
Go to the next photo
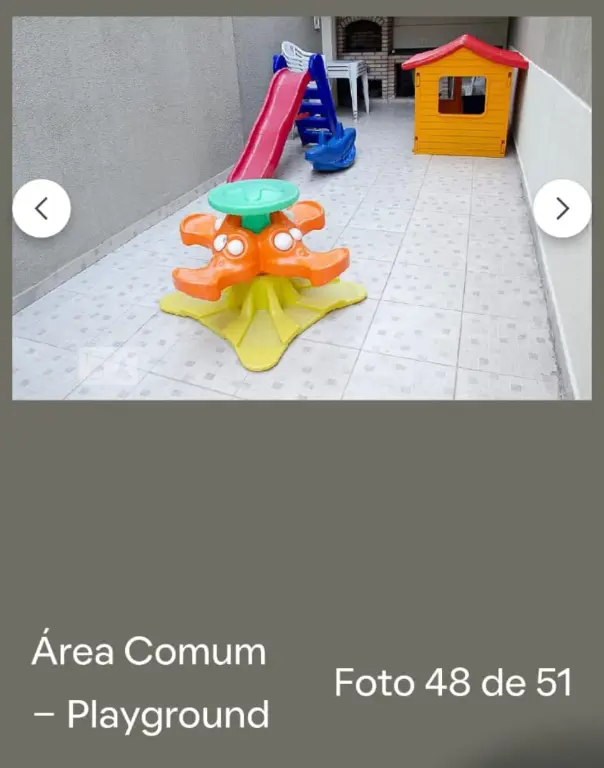562,208
